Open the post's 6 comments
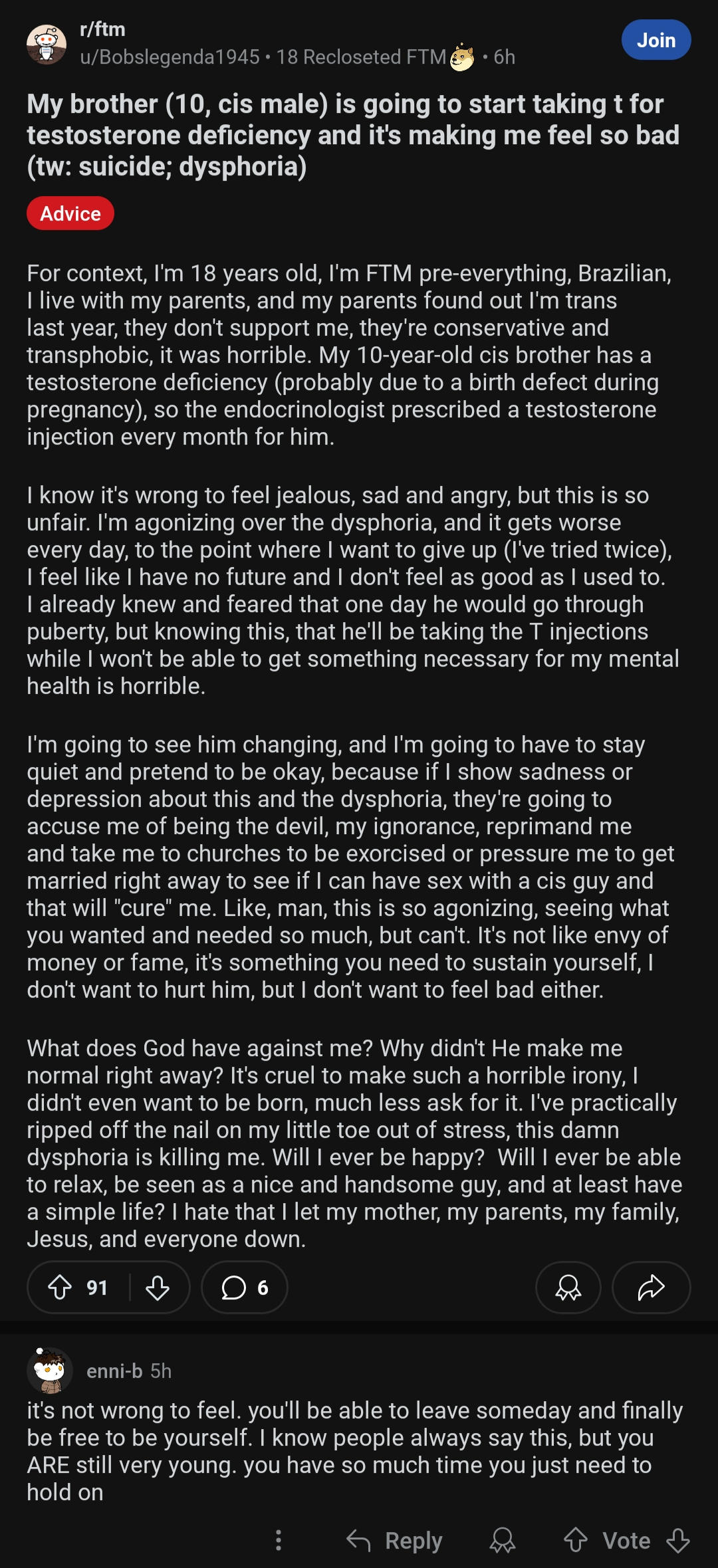The height and width of the screenshot is (1568, 718). 245,1288
